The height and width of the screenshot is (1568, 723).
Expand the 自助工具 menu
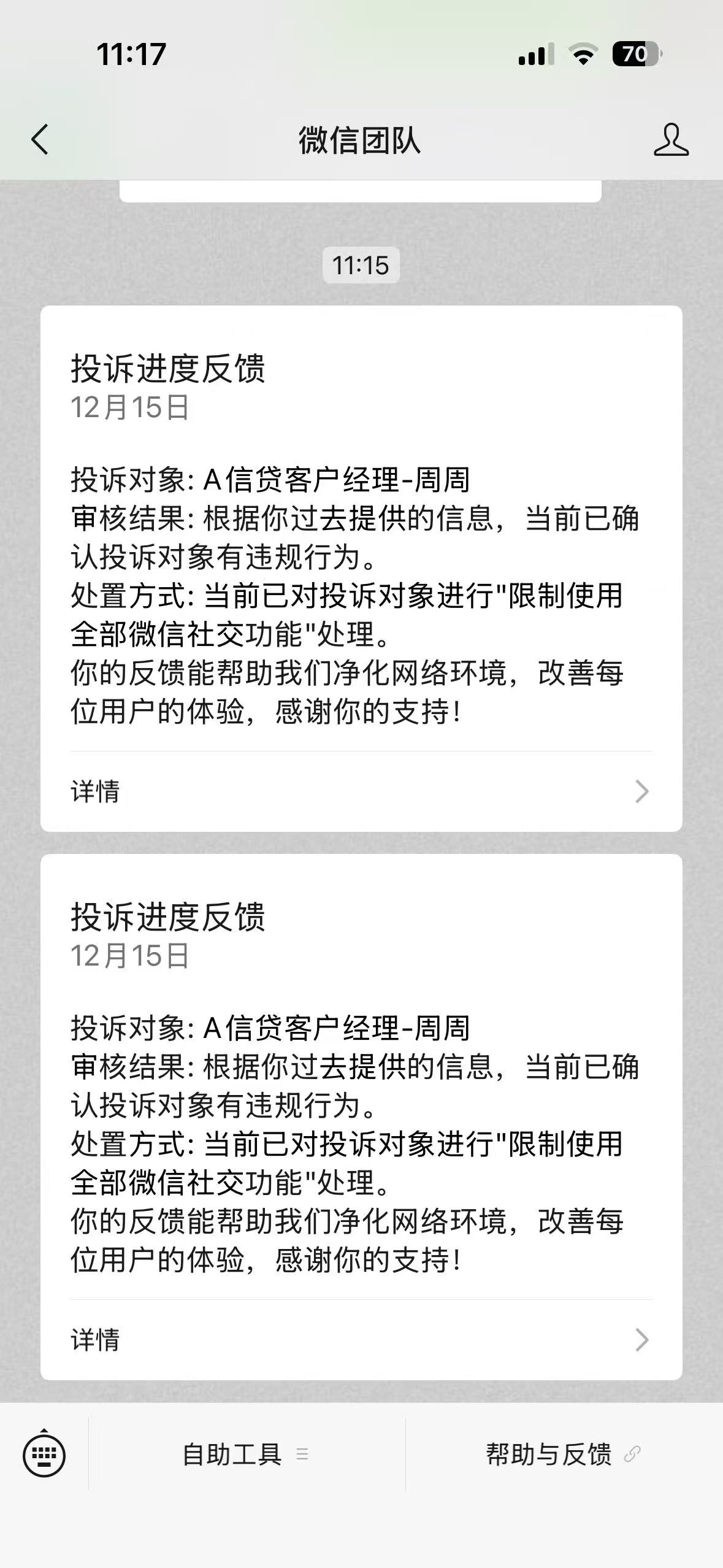(x=247, y=1455)
